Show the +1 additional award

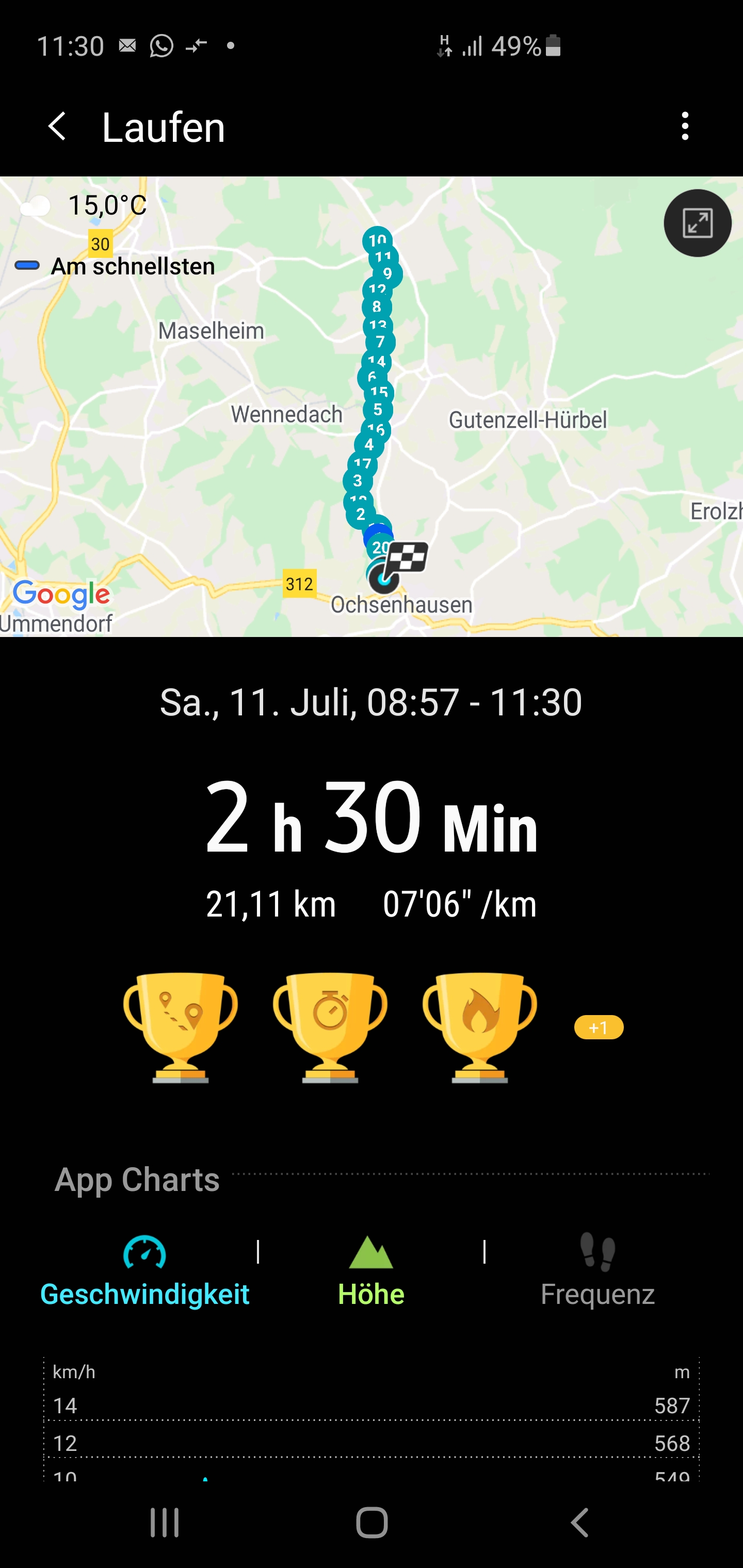(x=599, y=1027)
